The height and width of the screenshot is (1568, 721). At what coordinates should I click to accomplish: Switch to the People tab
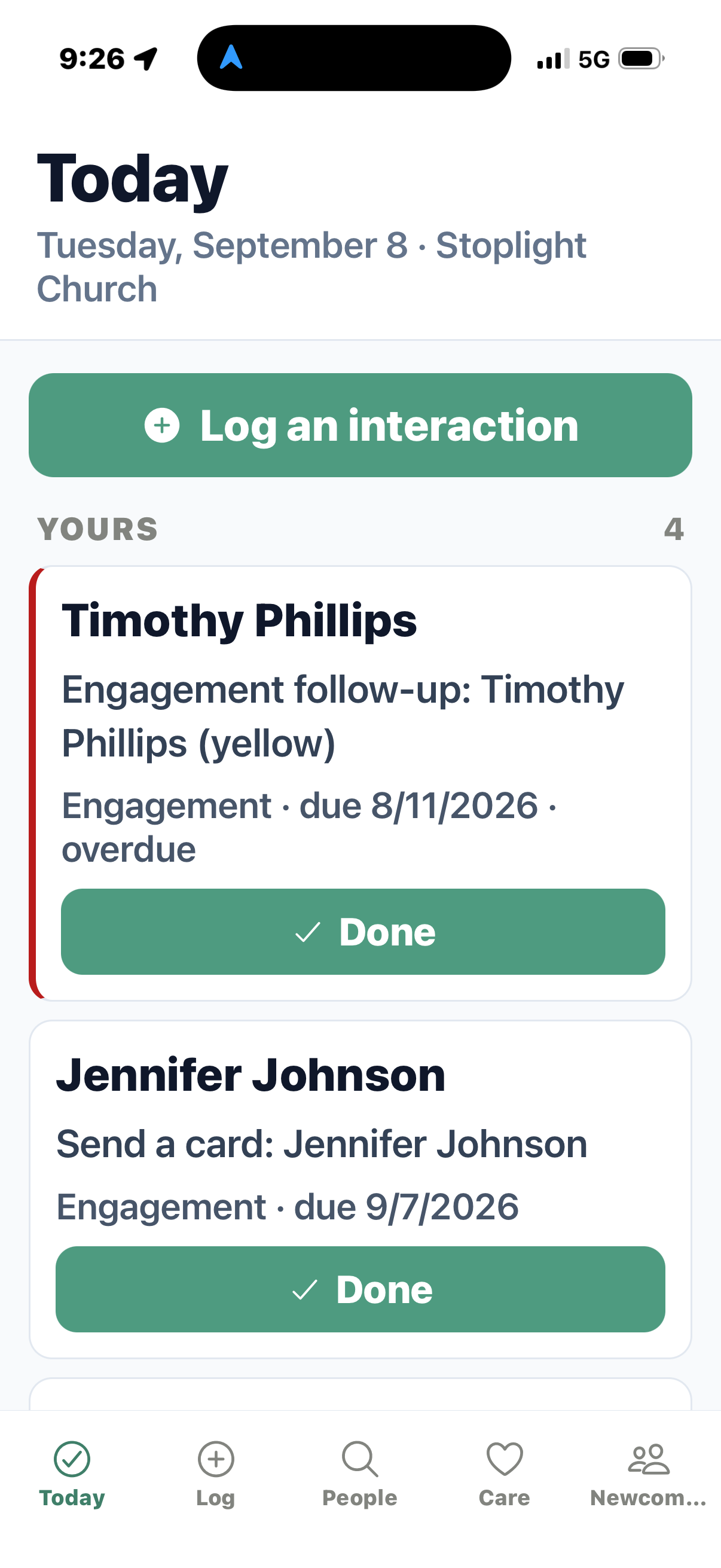click(359, 1474)
